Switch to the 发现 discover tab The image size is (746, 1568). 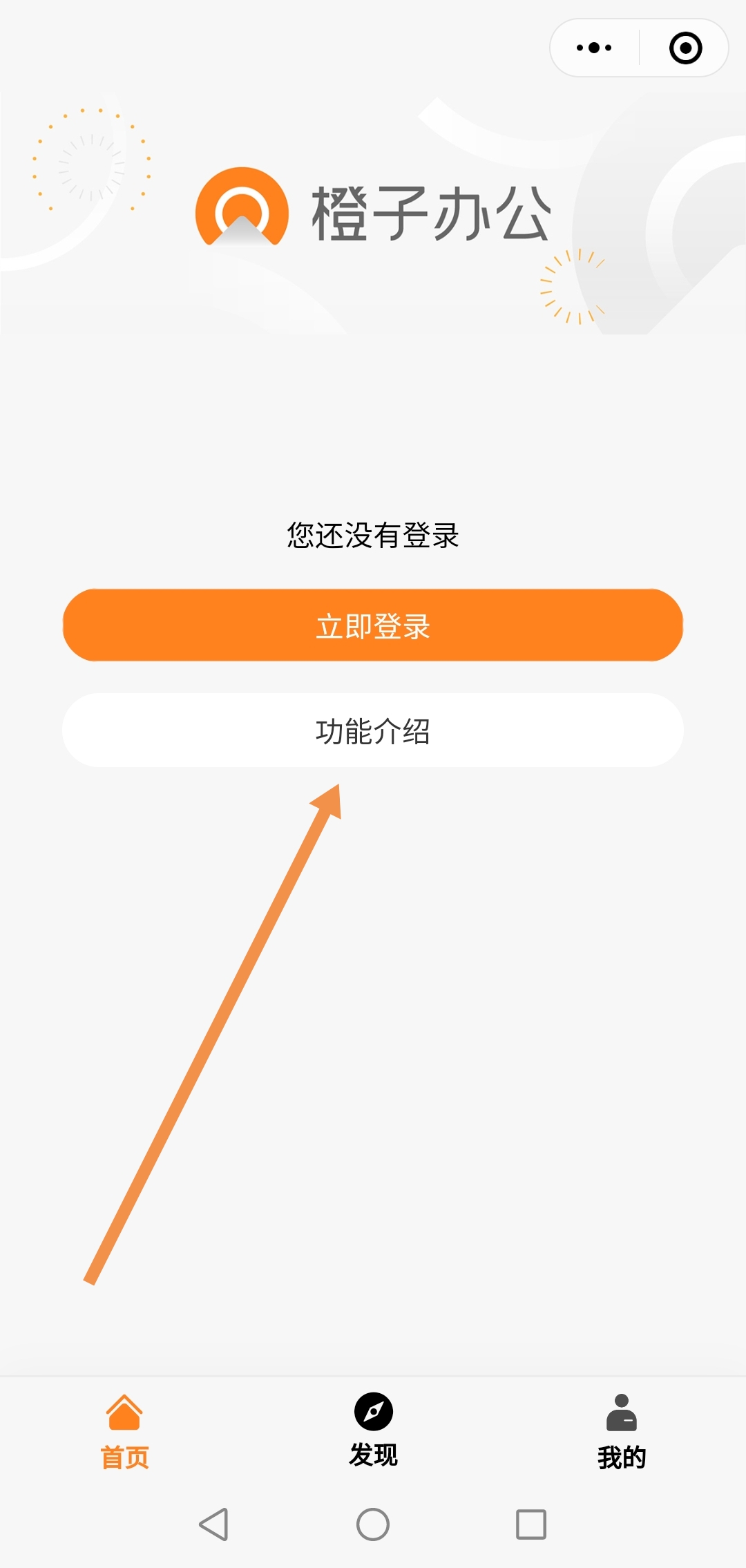pyautogui.click(x=373, y=1429)
